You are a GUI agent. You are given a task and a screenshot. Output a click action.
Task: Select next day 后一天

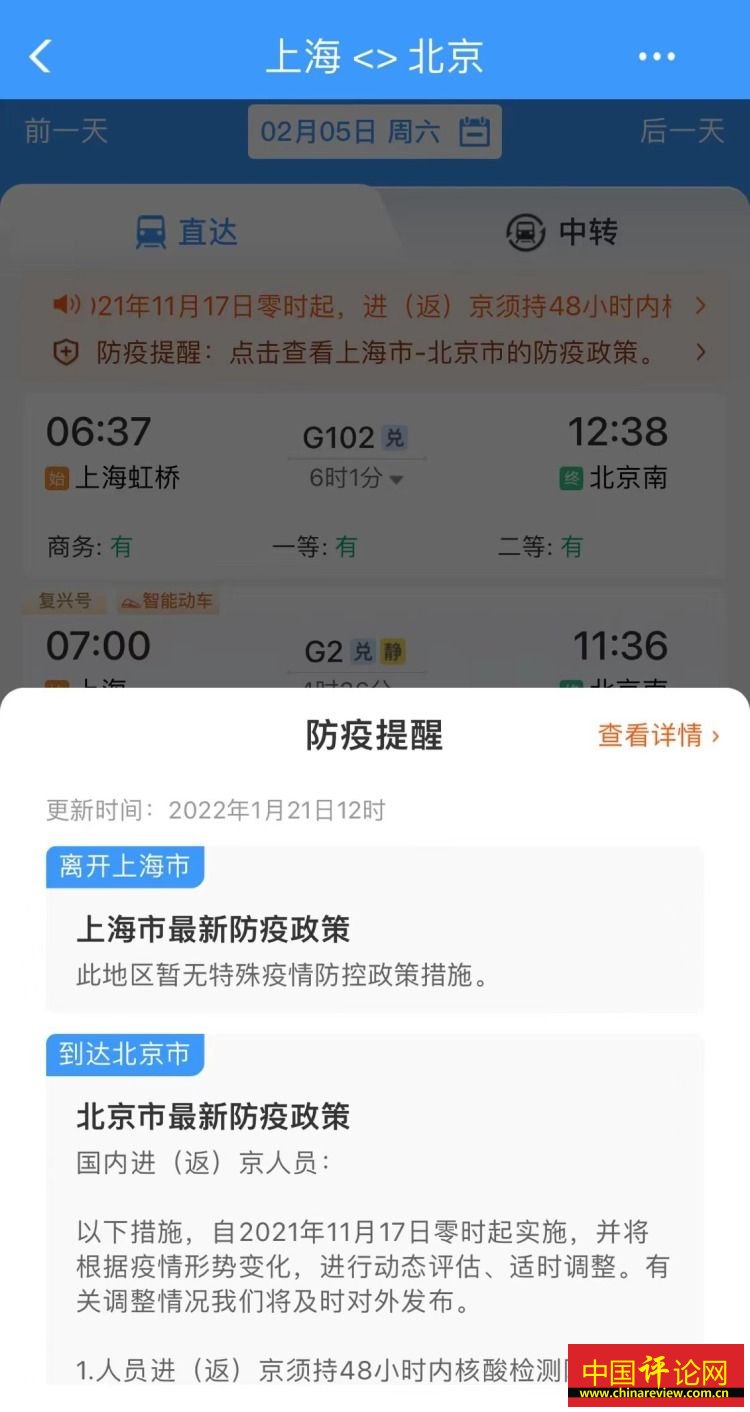pyautogui.click(x=682, y=131)
